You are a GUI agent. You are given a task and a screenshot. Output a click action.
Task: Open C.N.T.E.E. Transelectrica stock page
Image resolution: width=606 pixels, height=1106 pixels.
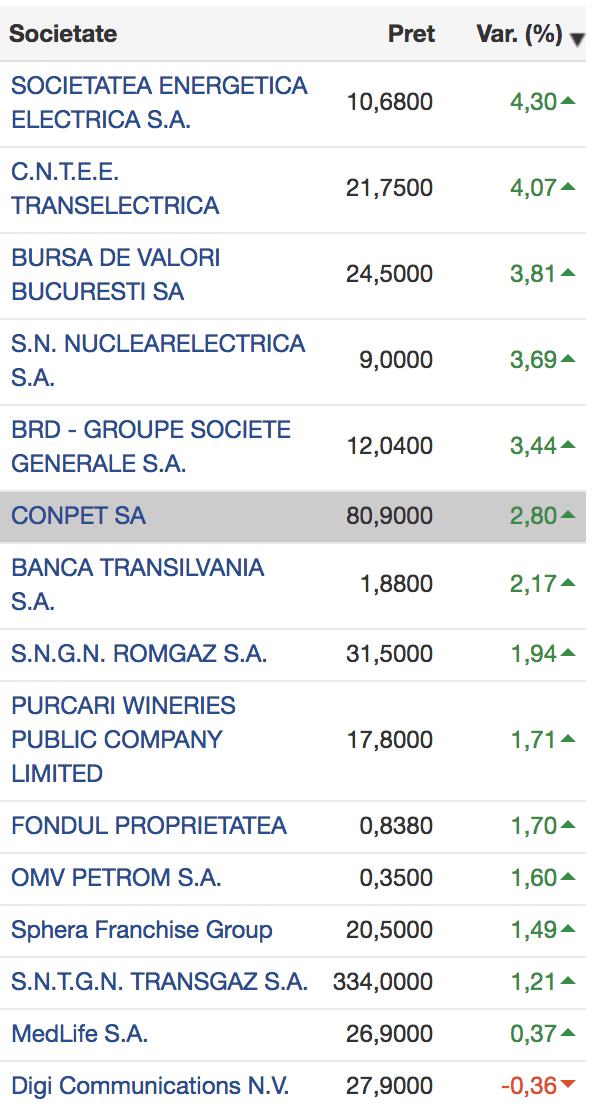[115, 188]
